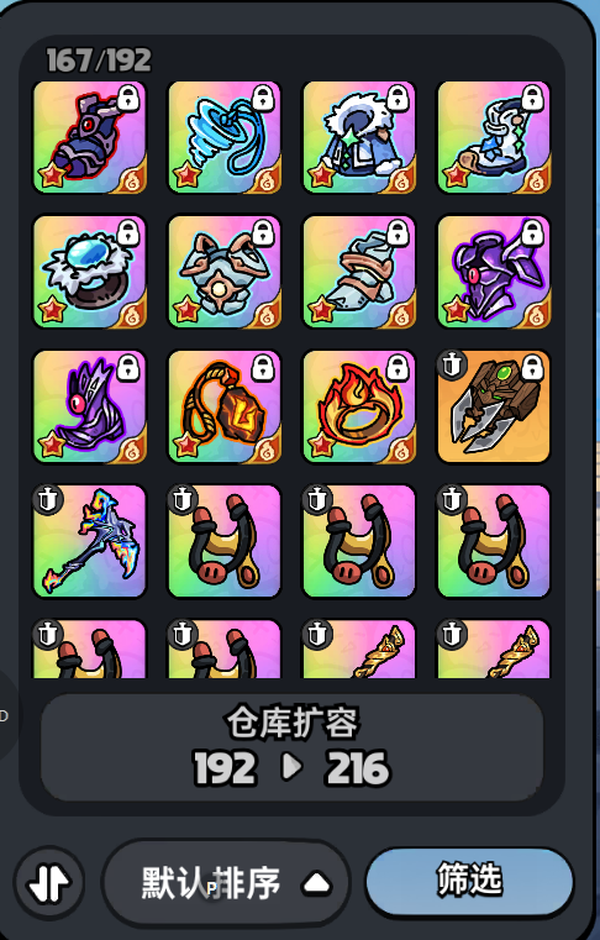This screenshot has width=600, height=940.
Task: Open the 筛选 filter button
Action: point(469,881)
